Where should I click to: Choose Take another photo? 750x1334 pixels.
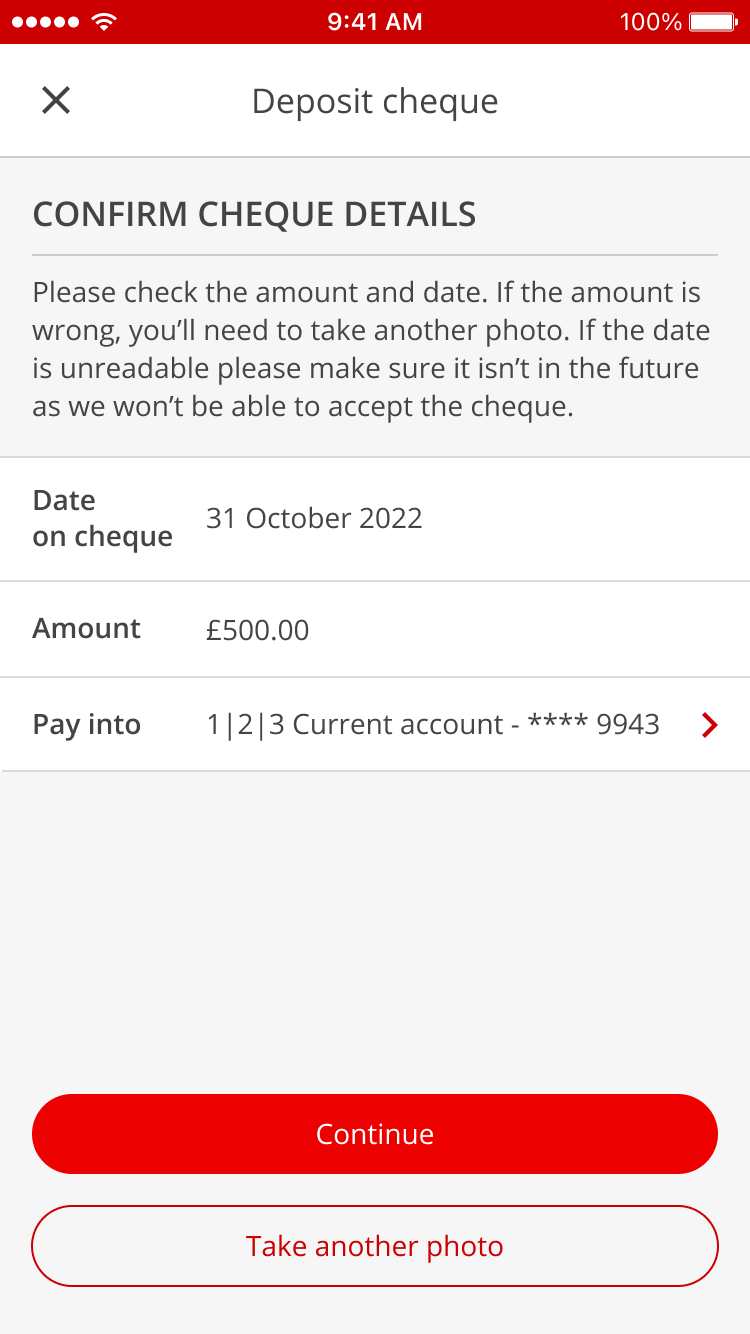click(x=375, y=1246)
